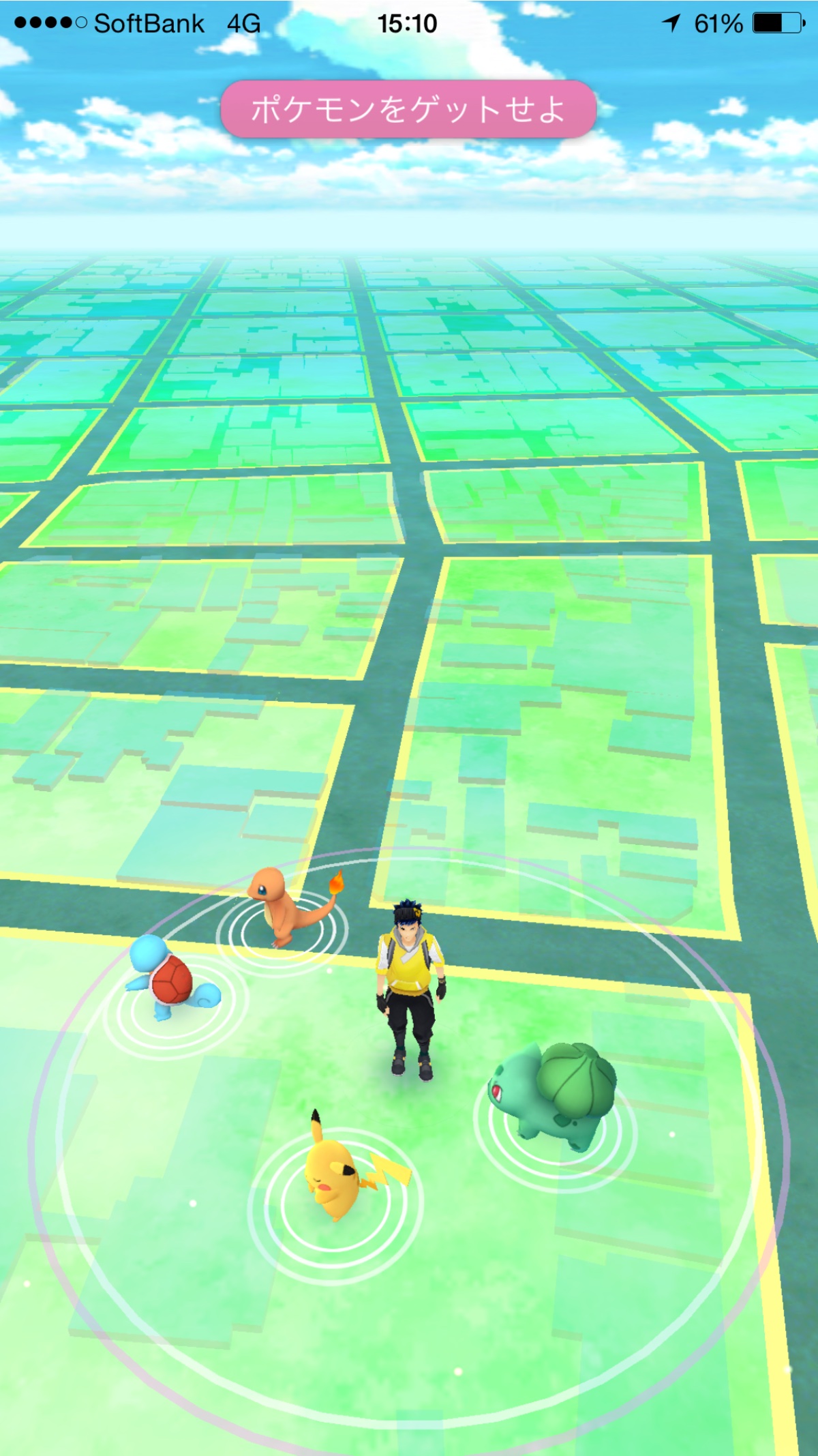The width and height of the screenshot is (818, 1456).
Task: Select the Squirtle to catch
Action: click(169, 979)
